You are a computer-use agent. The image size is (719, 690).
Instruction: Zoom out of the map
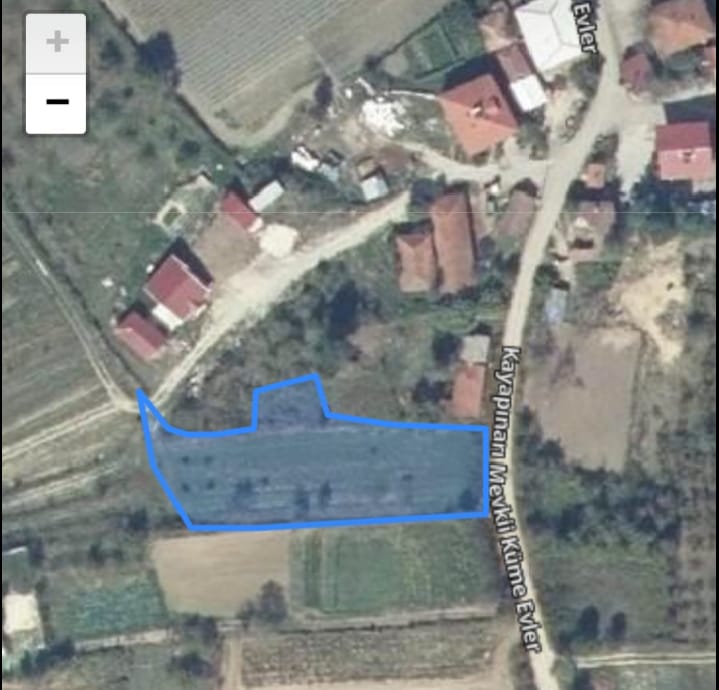click(x=56, y=103)
